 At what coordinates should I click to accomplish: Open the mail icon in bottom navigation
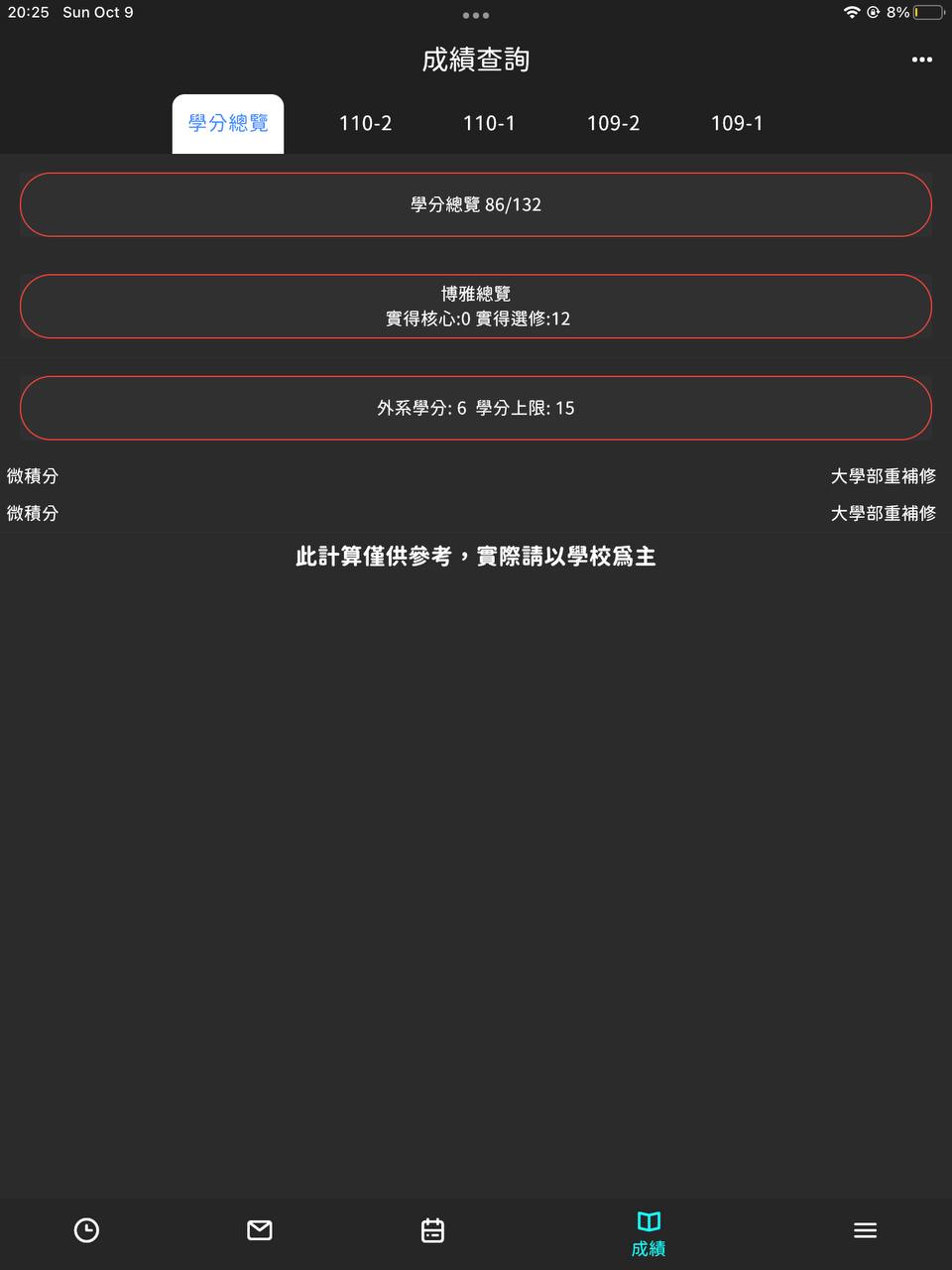[x=260, y=1230]
